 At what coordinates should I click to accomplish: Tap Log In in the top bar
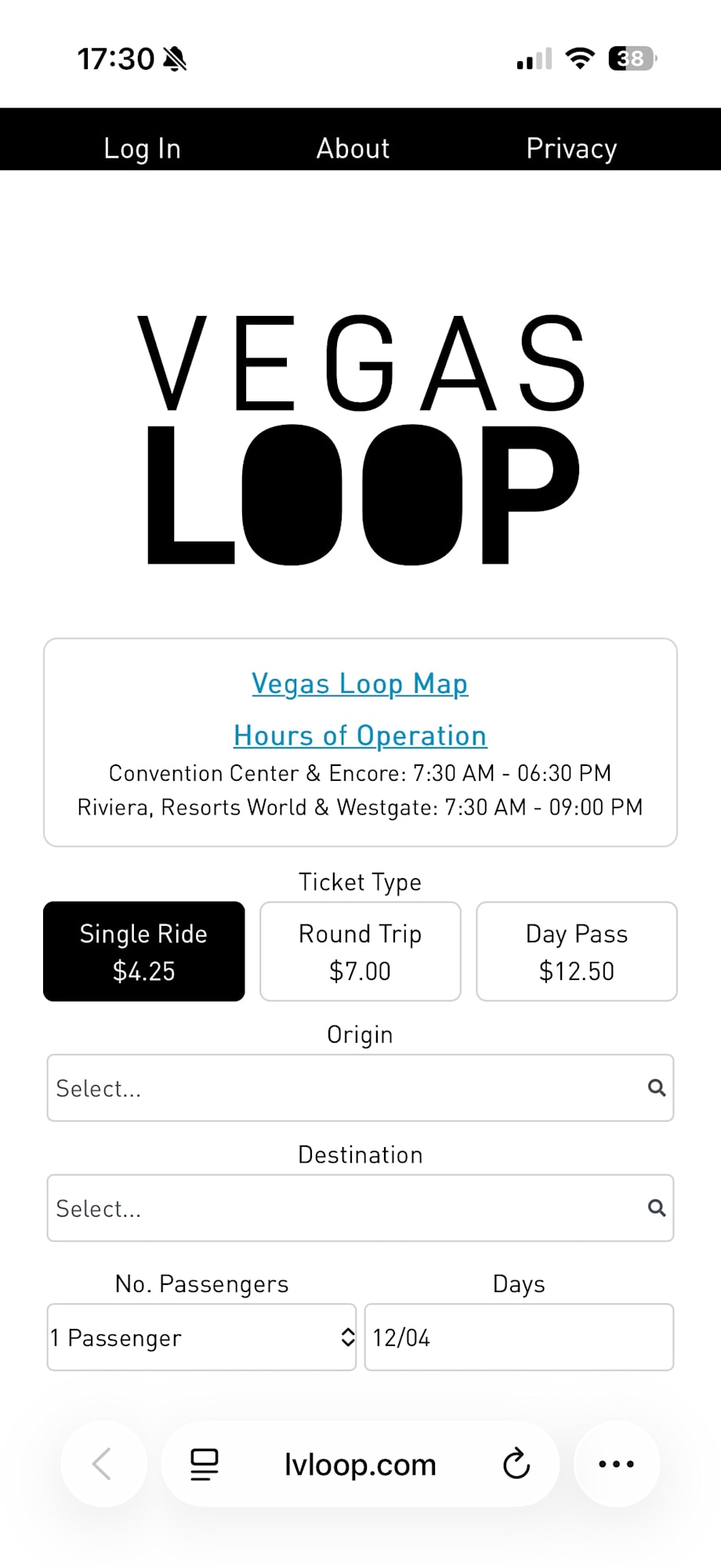(x=142, y=147)
